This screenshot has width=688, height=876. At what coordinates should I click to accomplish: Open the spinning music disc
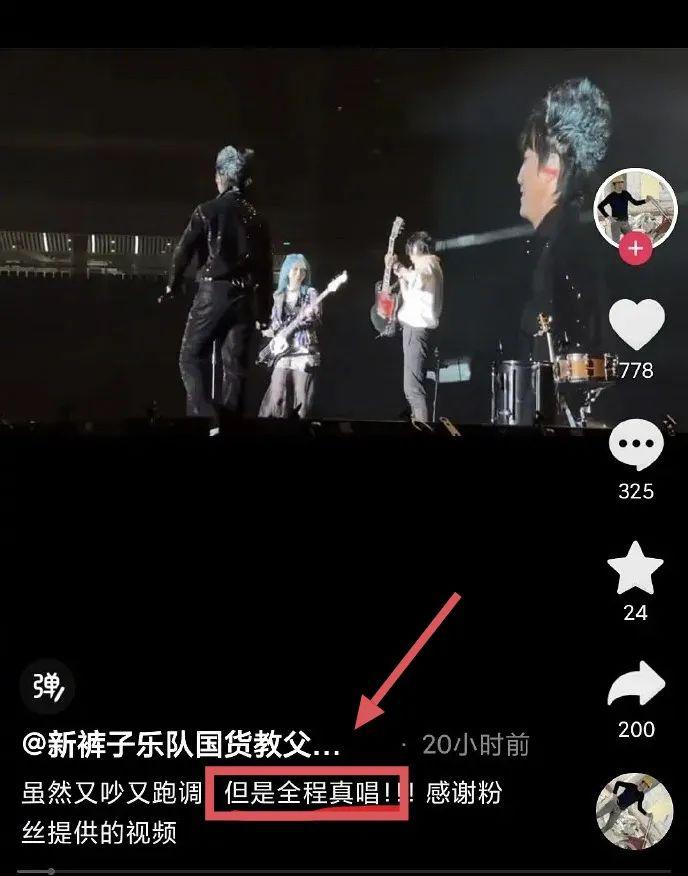pos(634,810)
